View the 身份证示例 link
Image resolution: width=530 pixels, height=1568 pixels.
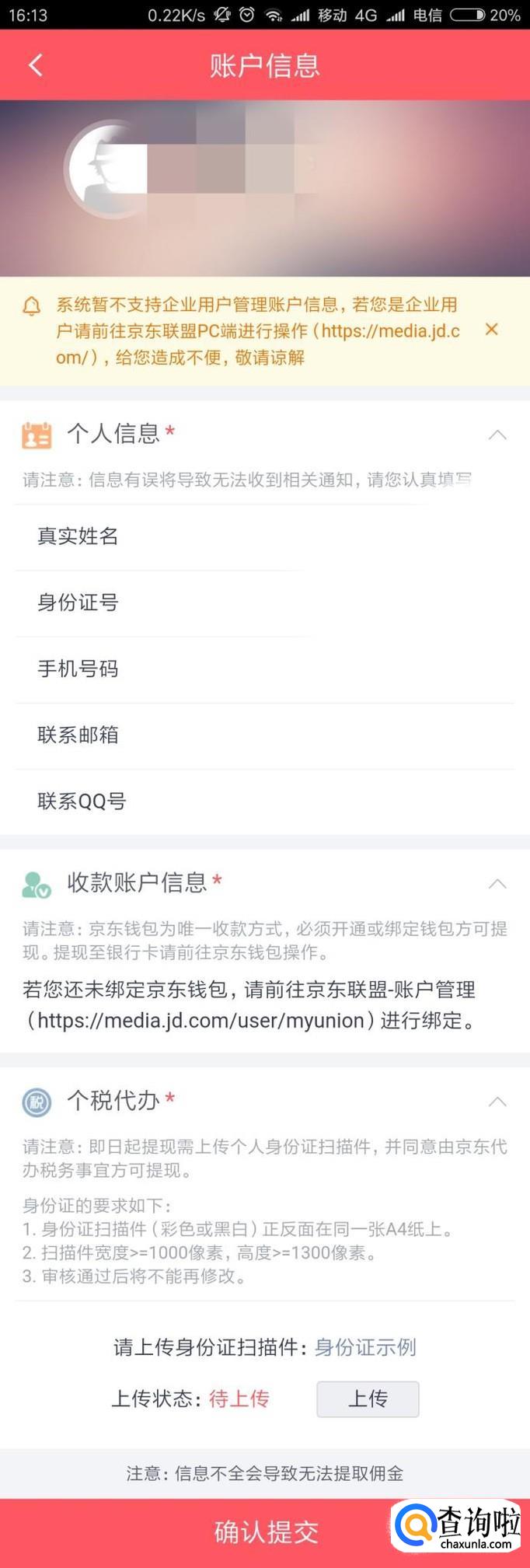365,1347
